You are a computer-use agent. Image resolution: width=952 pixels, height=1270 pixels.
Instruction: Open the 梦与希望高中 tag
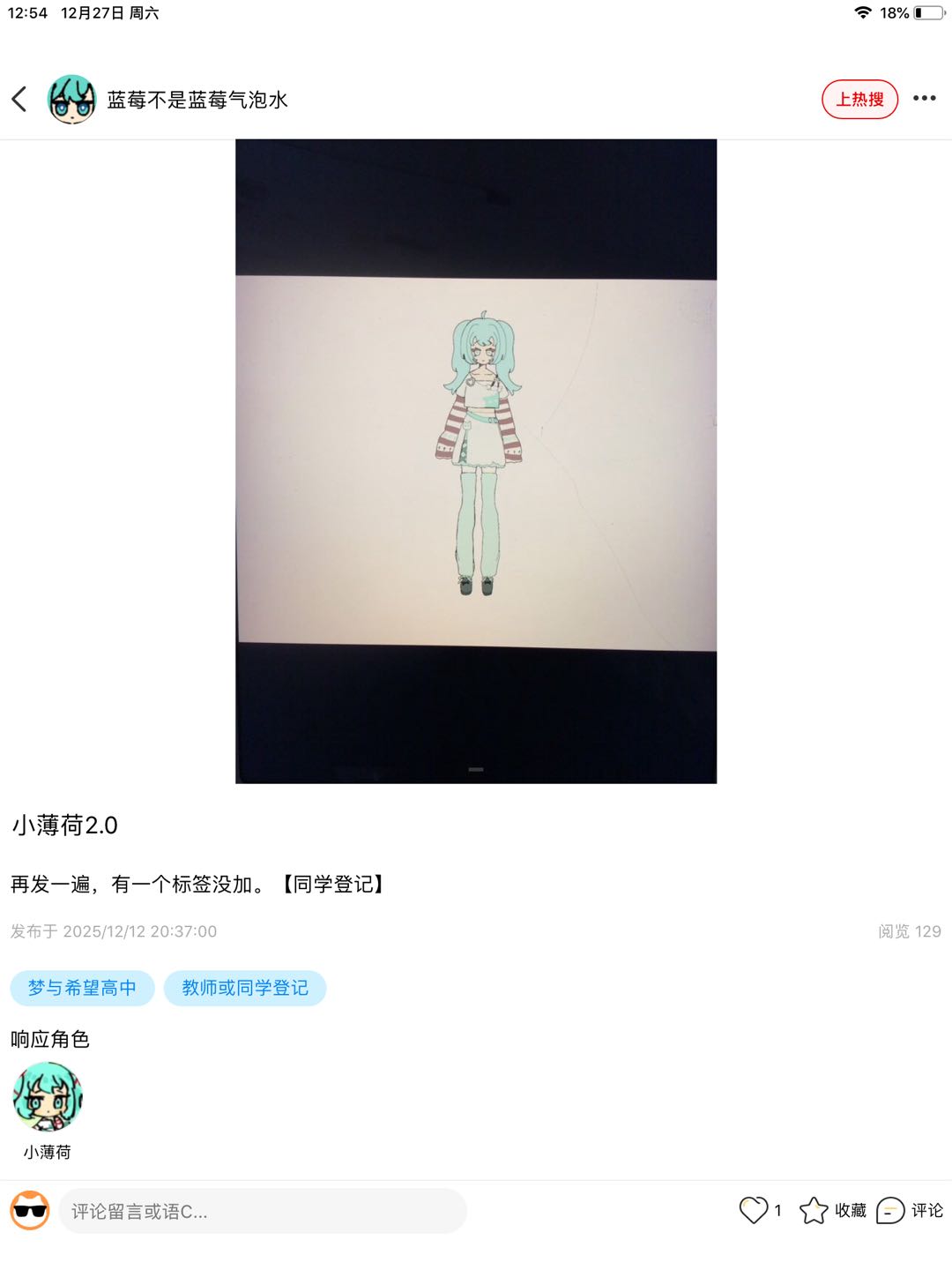[x=82, y=988]
